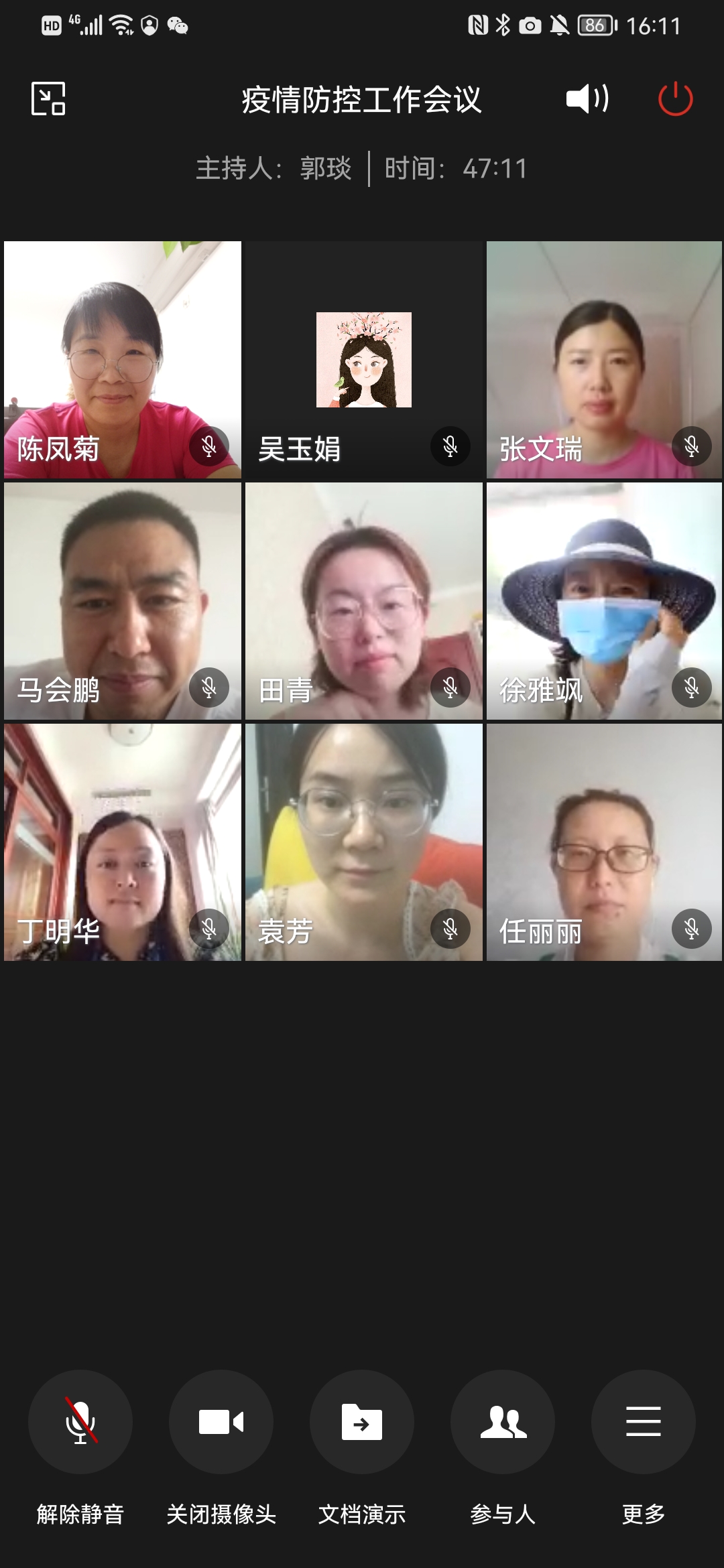This screenshot has height=1568, width=724.
Task: View the 参与人 participants list
Action: [x=503, y=1421]
